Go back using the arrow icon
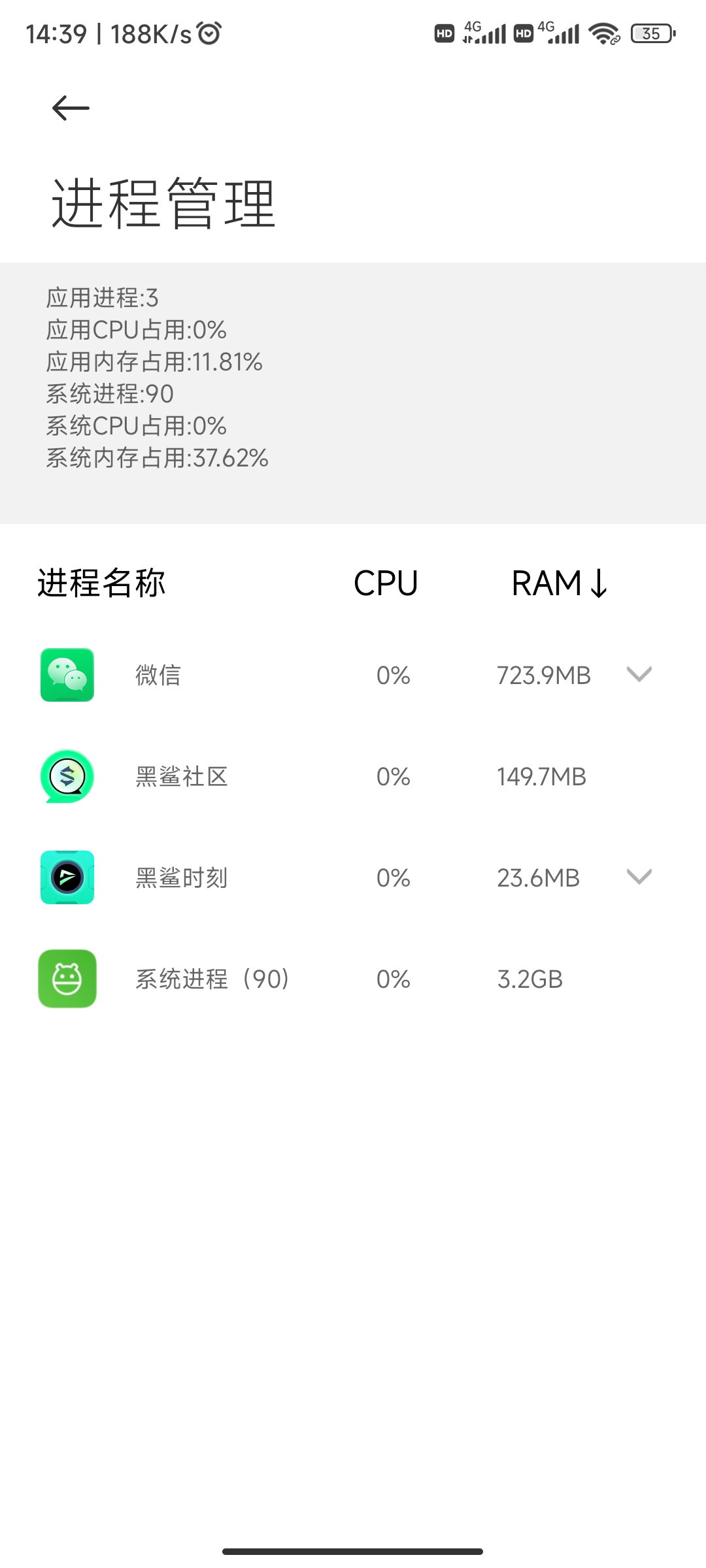This screenshot has width=706, height=1568. [71, 108]
